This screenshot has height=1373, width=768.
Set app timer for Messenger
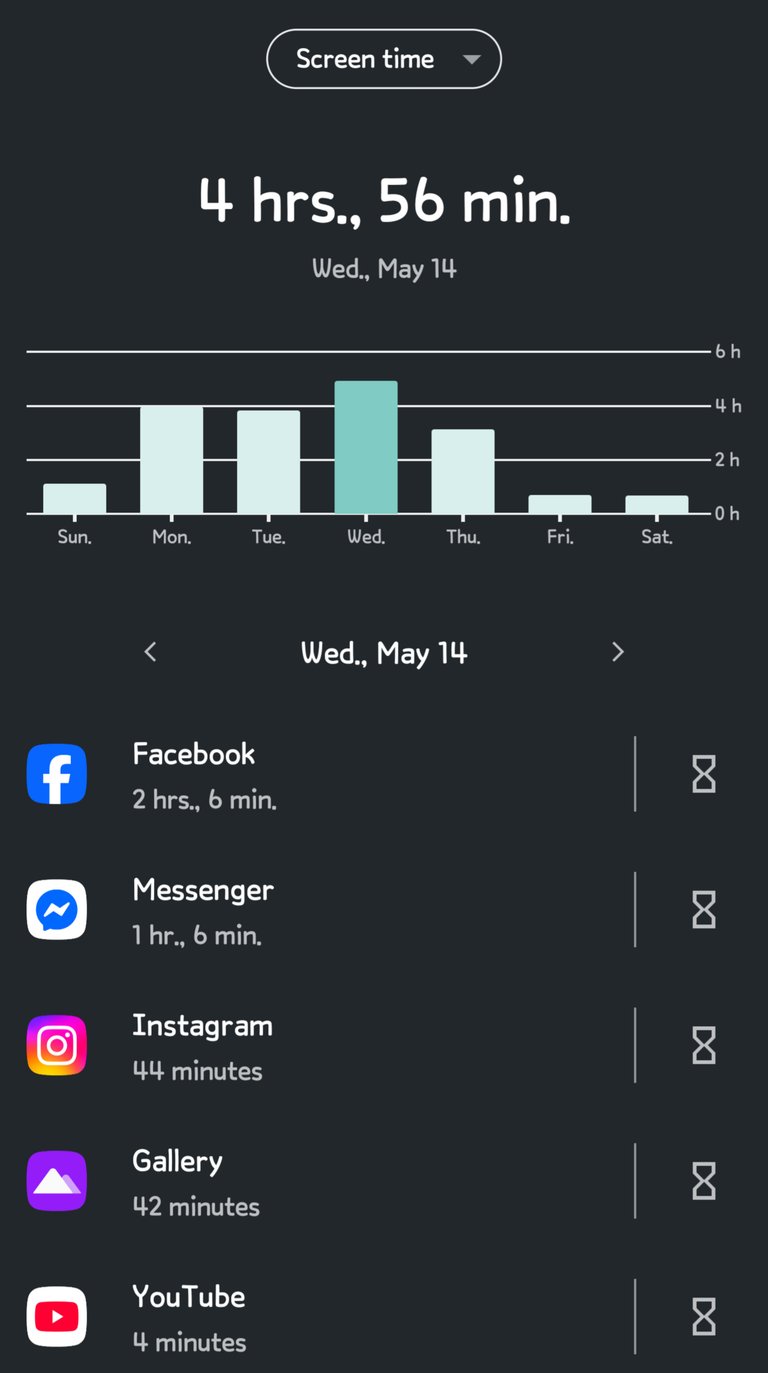point(704,910)
